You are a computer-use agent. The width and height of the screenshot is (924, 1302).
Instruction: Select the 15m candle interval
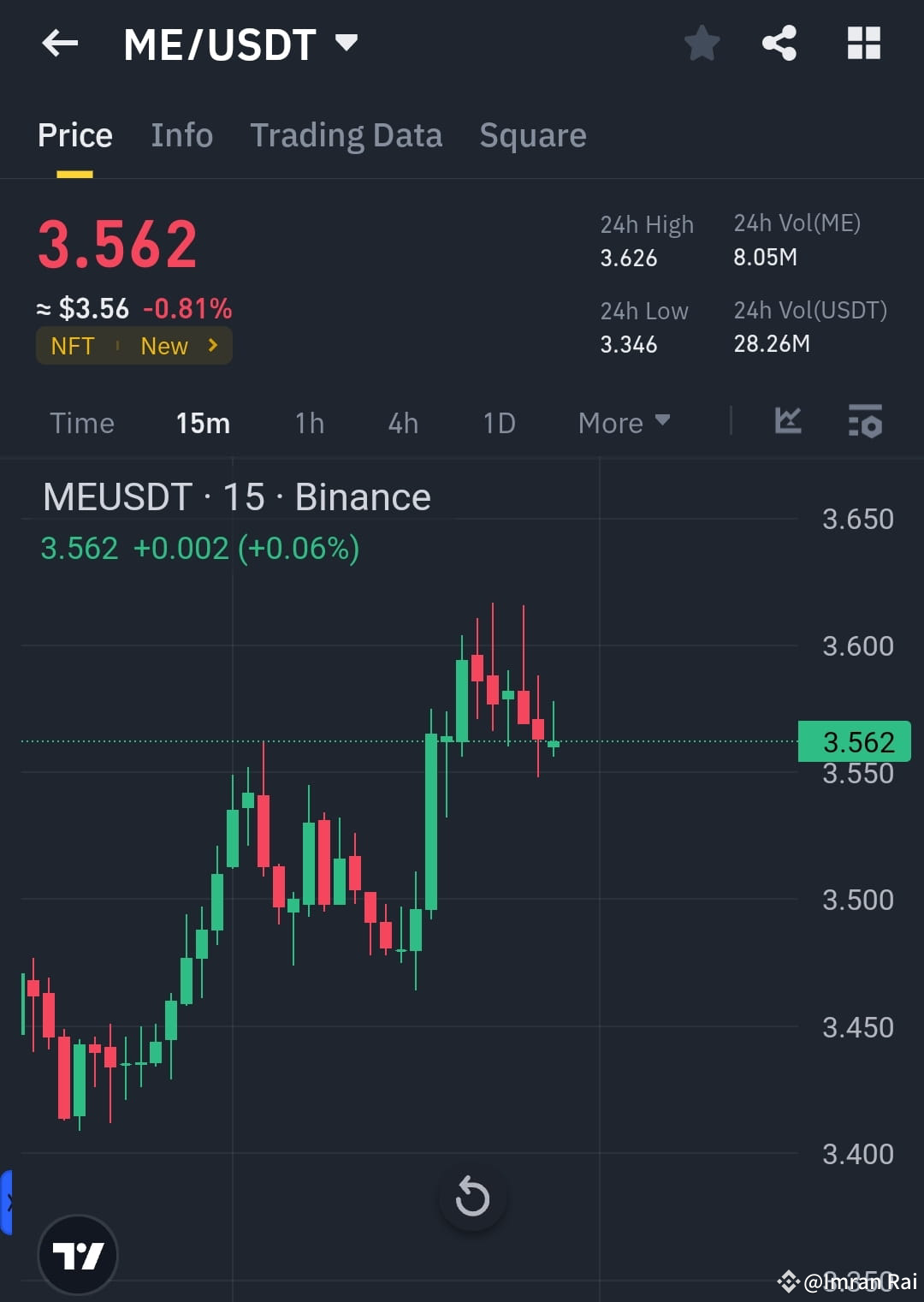coord(203,422)
